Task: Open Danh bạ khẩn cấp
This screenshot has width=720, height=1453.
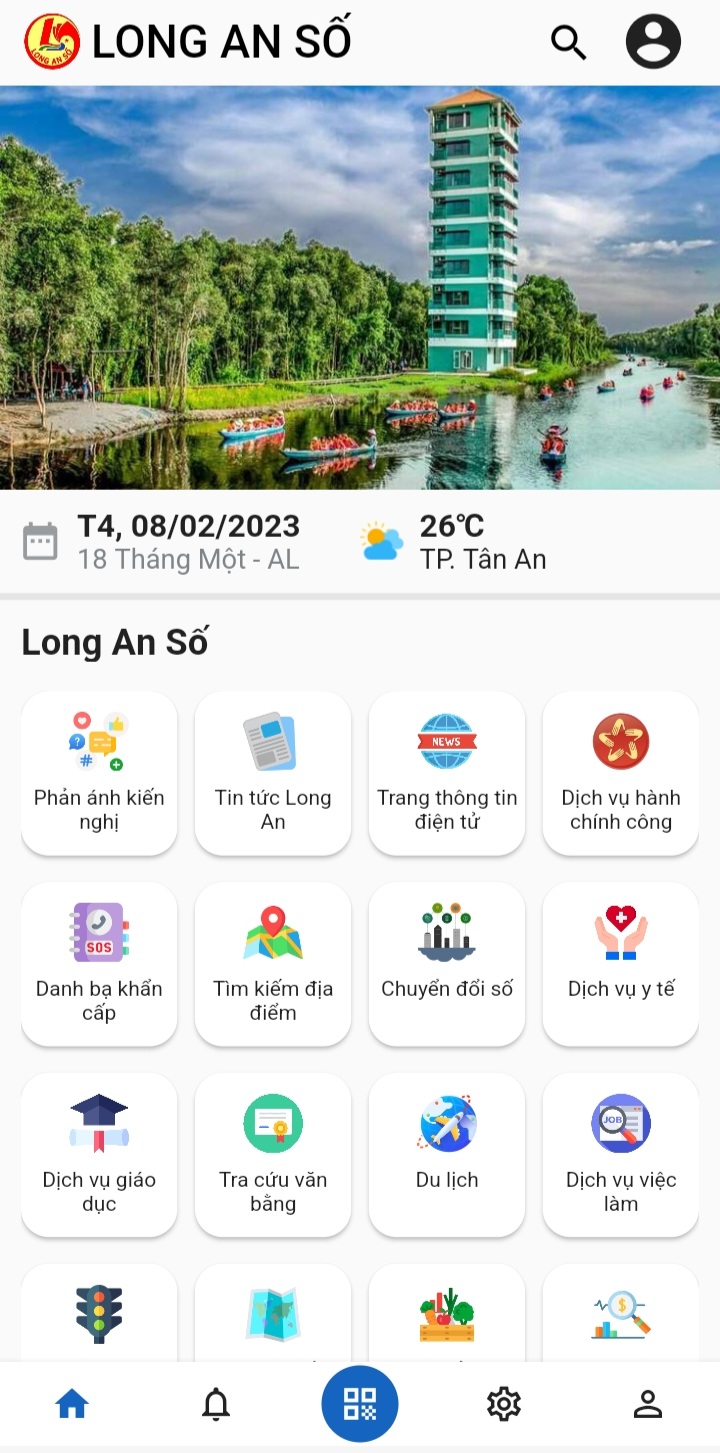Action: click(99, 964)
